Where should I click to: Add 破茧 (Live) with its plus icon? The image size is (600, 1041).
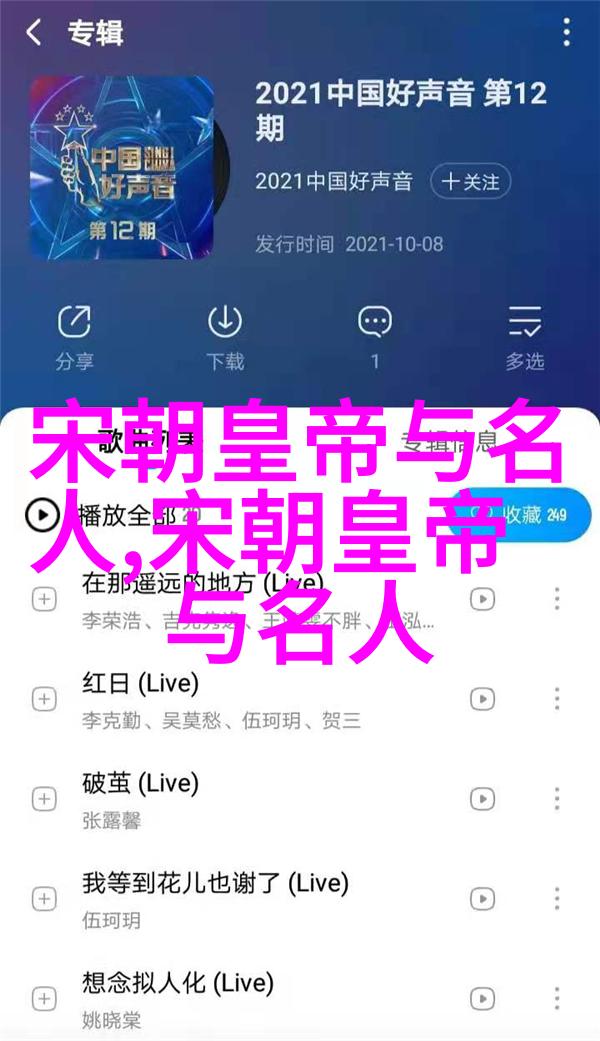(43, 799)
